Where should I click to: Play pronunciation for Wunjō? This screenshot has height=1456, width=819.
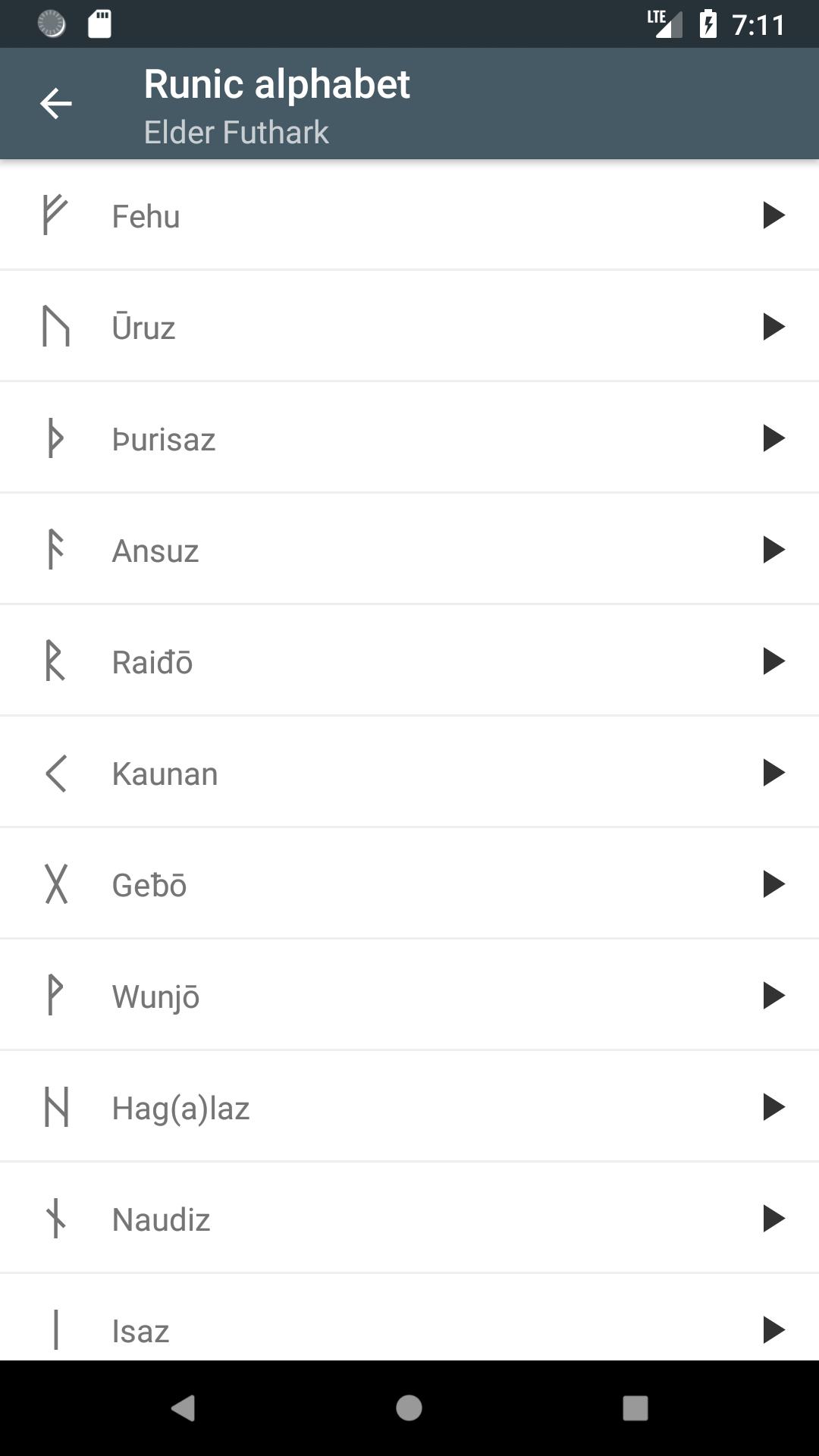pos(773,996)
